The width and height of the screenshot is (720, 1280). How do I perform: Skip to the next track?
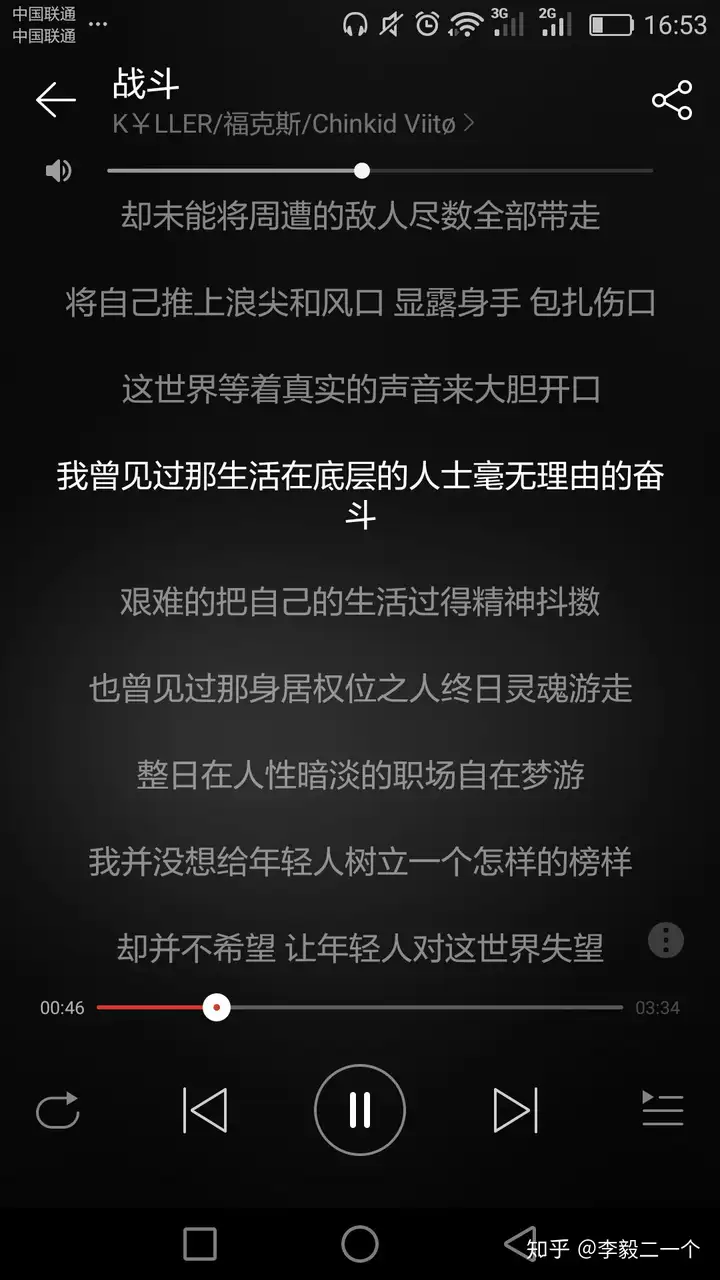(x=515, y=1110)
